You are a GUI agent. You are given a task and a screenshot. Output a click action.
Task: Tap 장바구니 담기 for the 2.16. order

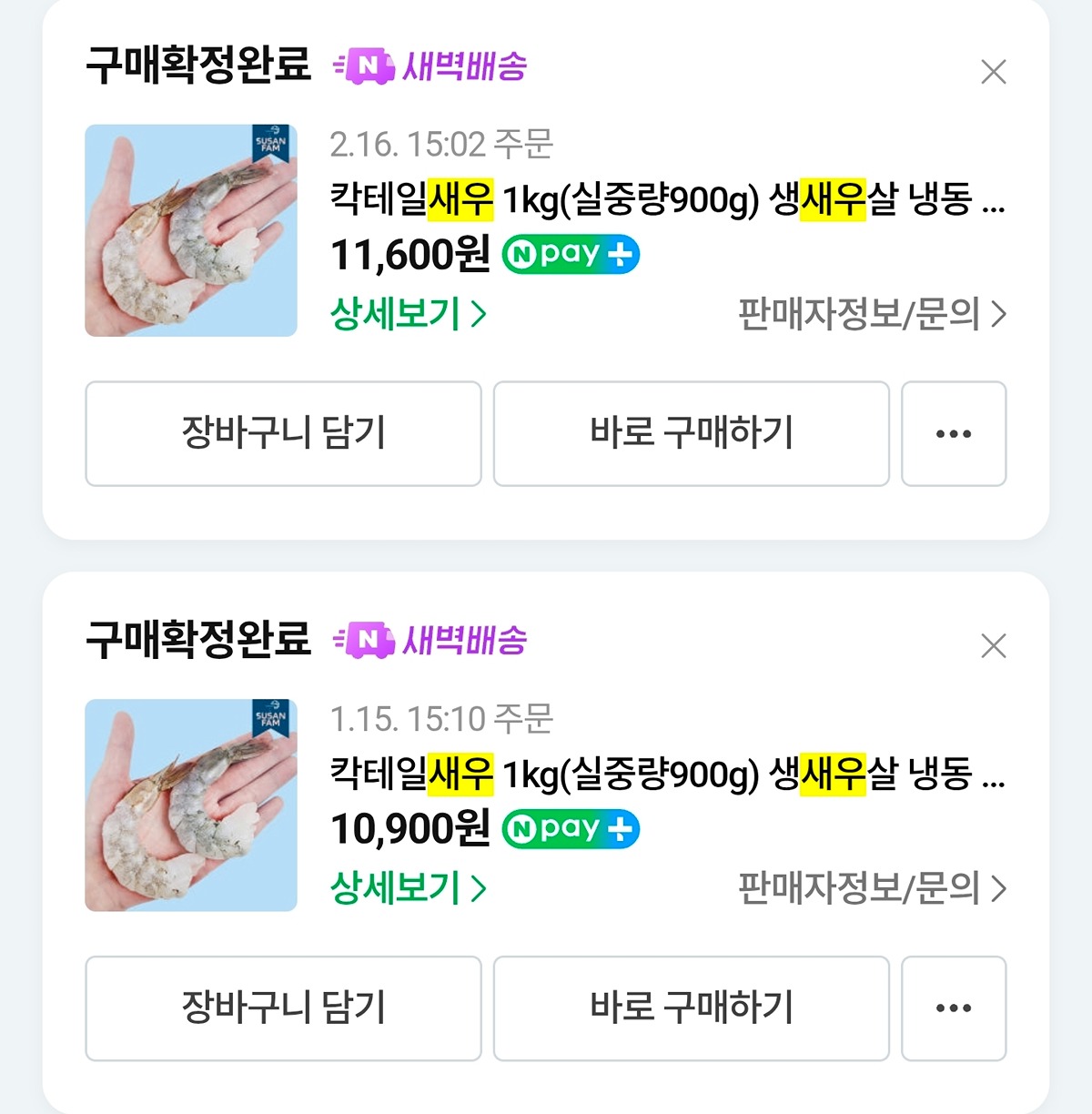tap(283, 433)
